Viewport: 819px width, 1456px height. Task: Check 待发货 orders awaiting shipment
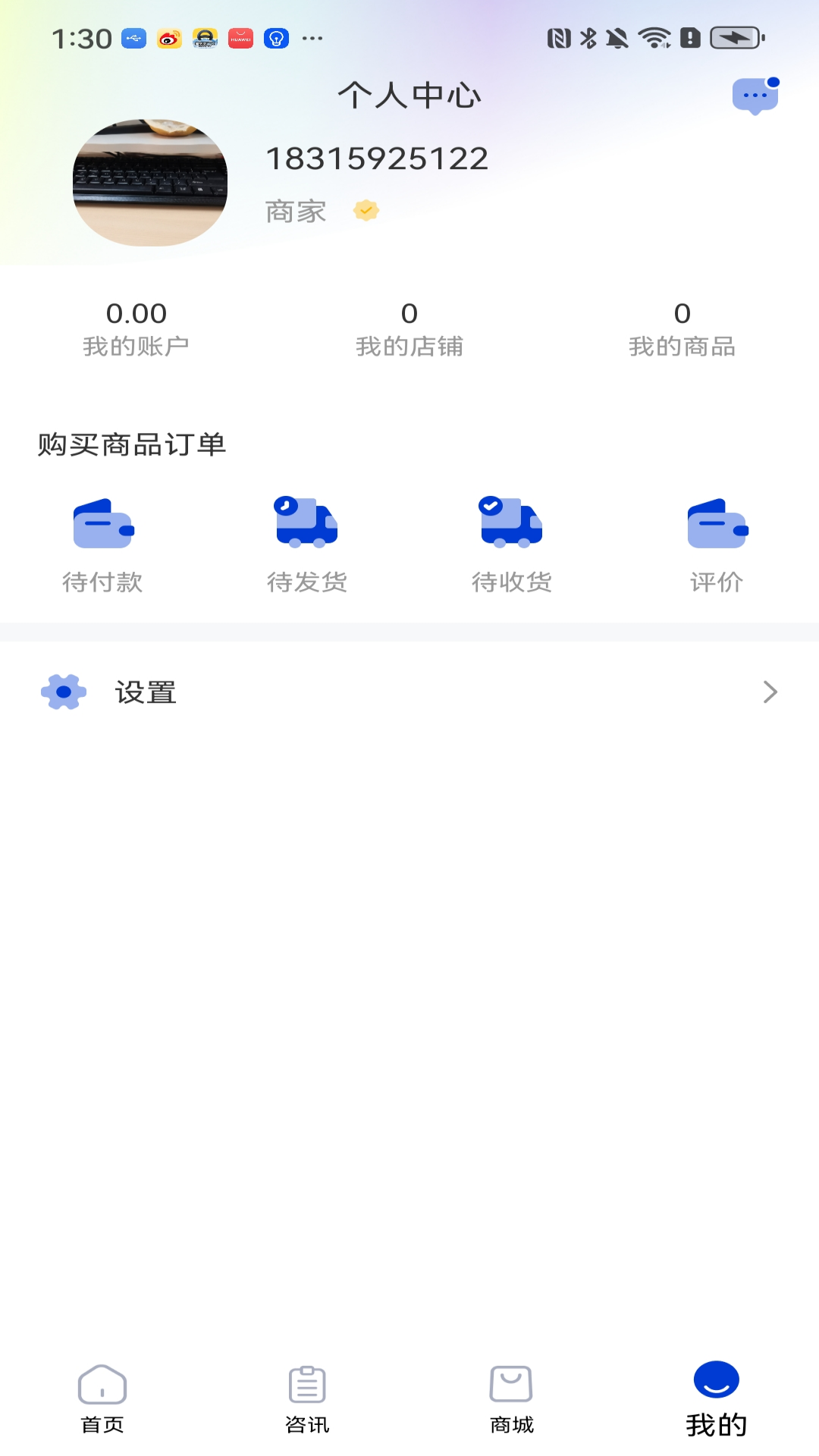307,544
